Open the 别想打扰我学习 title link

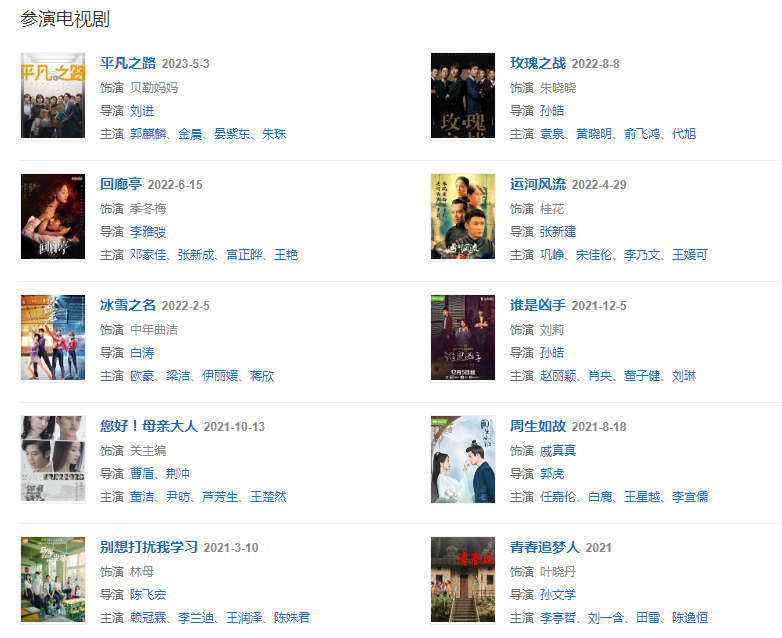coord(148,547)
